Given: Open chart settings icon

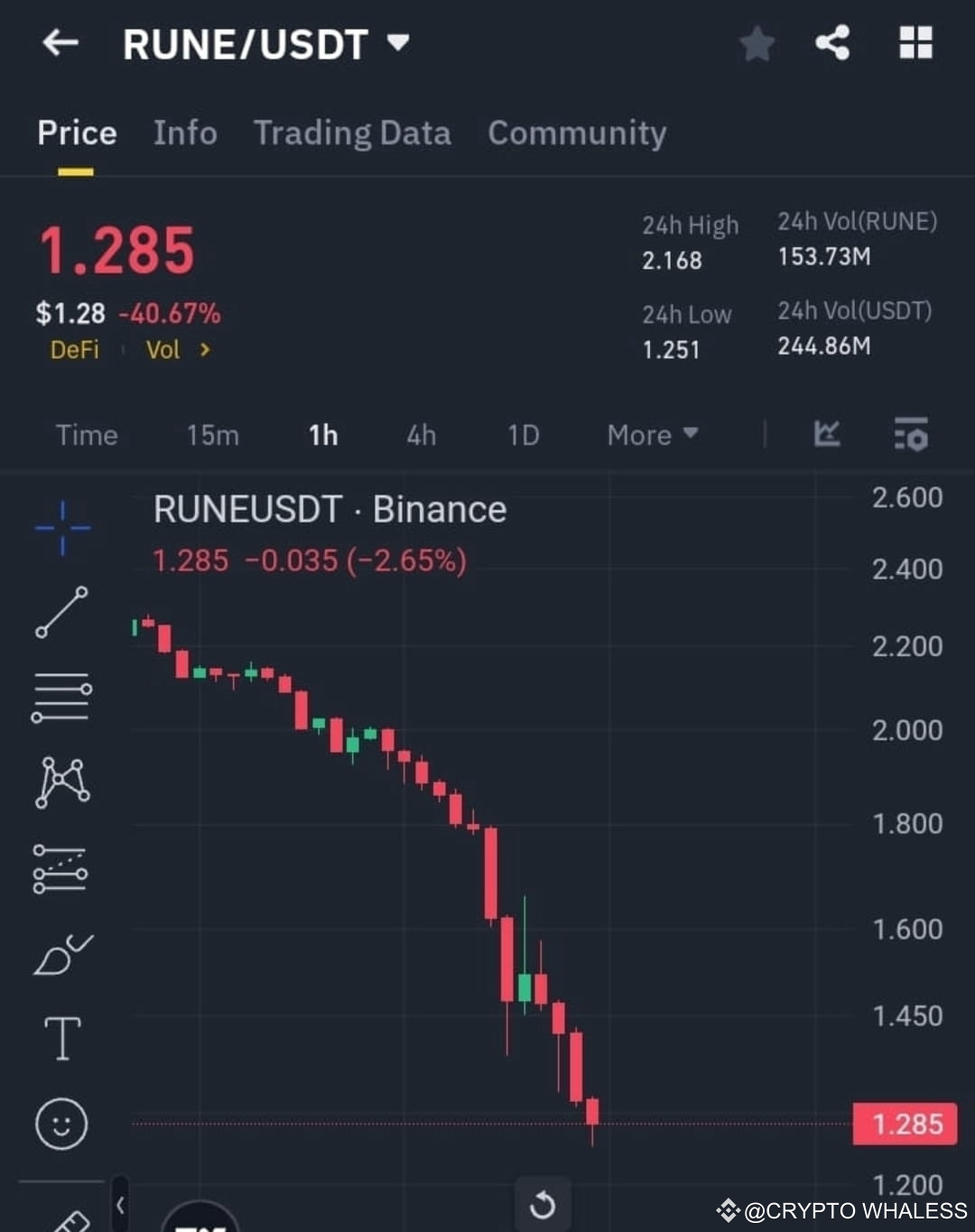Looking at the screenshot, I should pos(911,435).
